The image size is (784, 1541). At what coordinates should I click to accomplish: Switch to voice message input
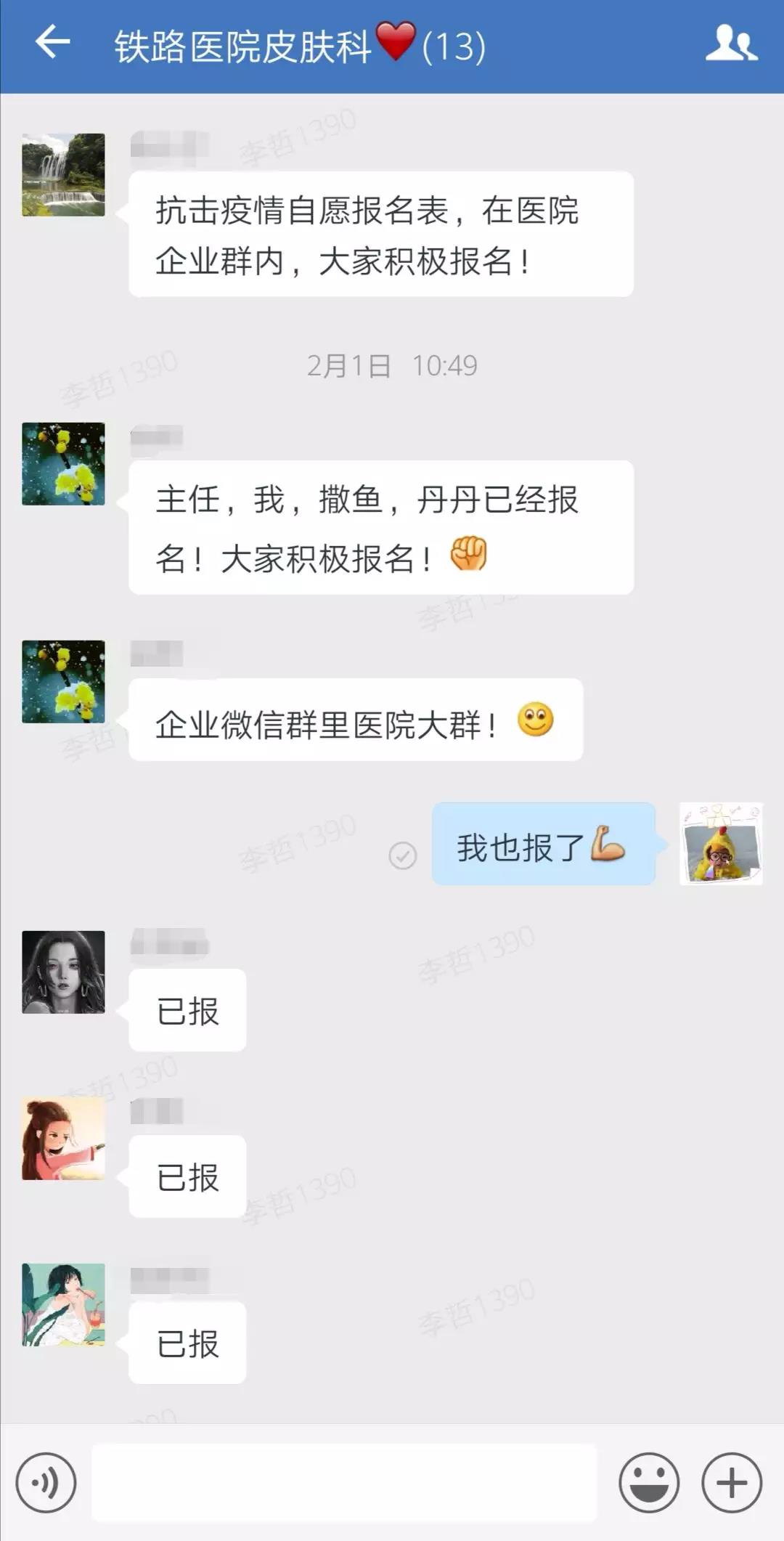point(46,1482)
